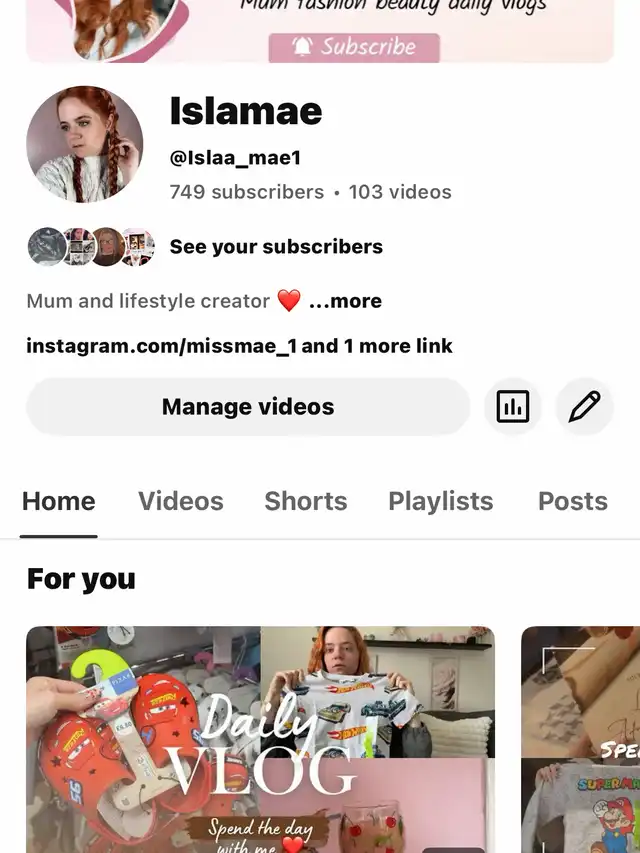See your subscribers list

(276, 247)
